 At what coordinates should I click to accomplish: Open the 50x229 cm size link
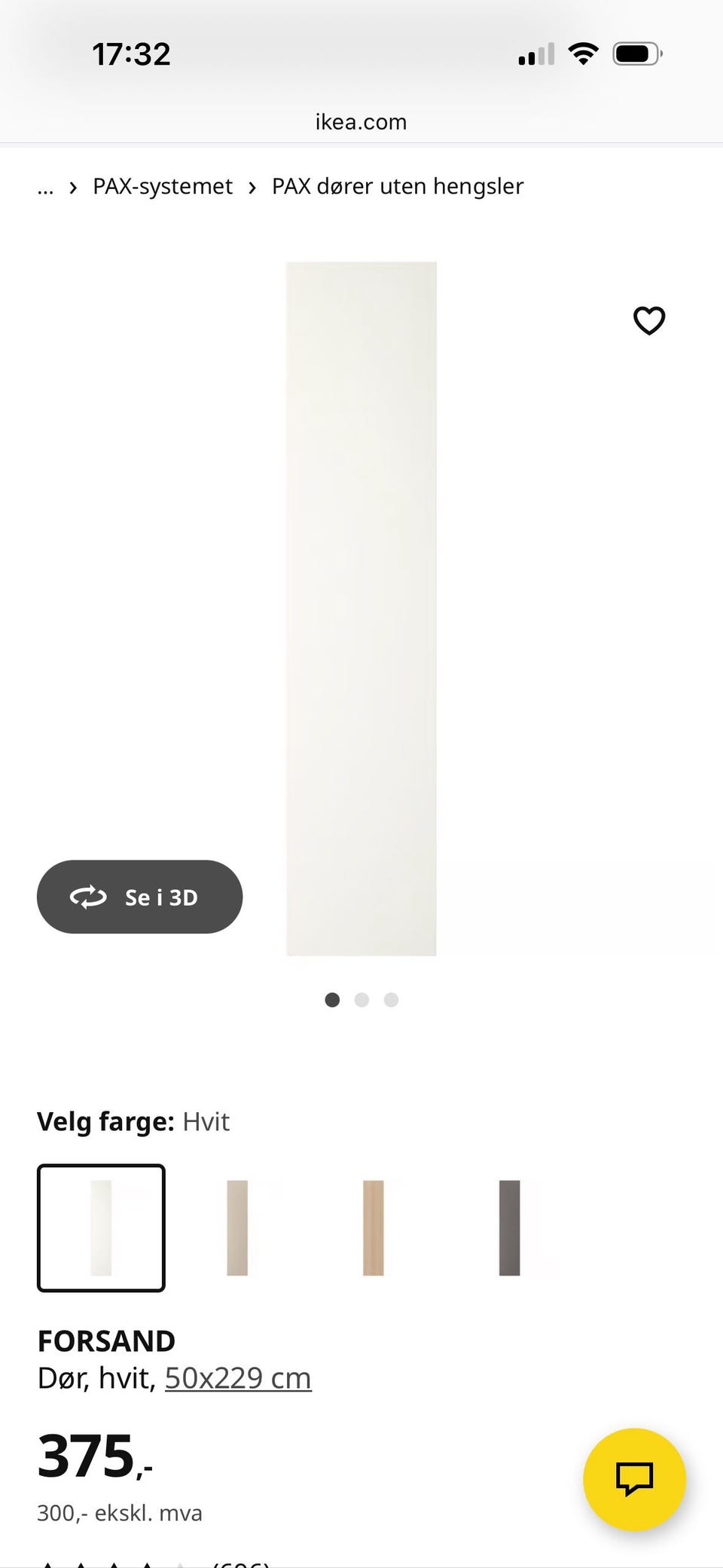(238, 1378)
